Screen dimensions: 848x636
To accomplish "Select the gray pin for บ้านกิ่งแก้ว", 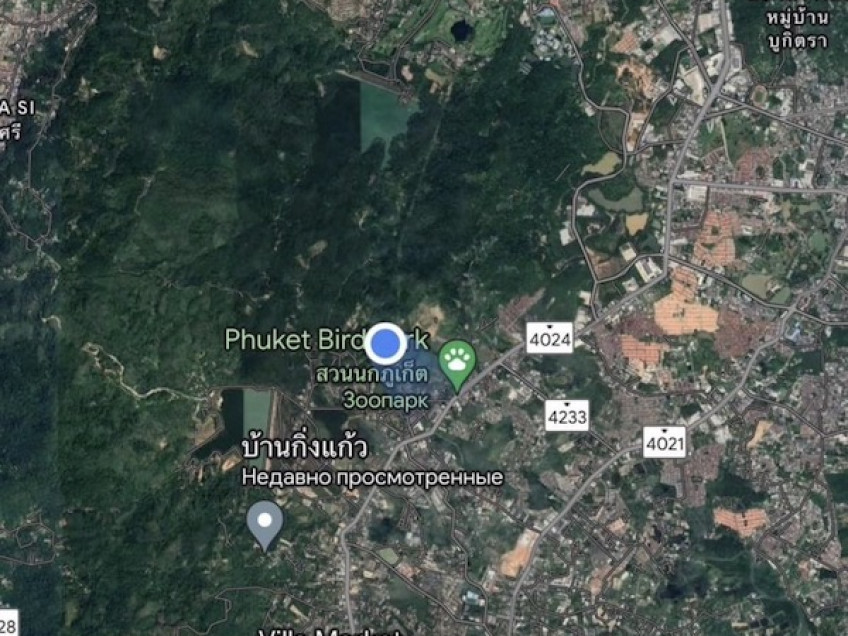I will tap(265, 522).
